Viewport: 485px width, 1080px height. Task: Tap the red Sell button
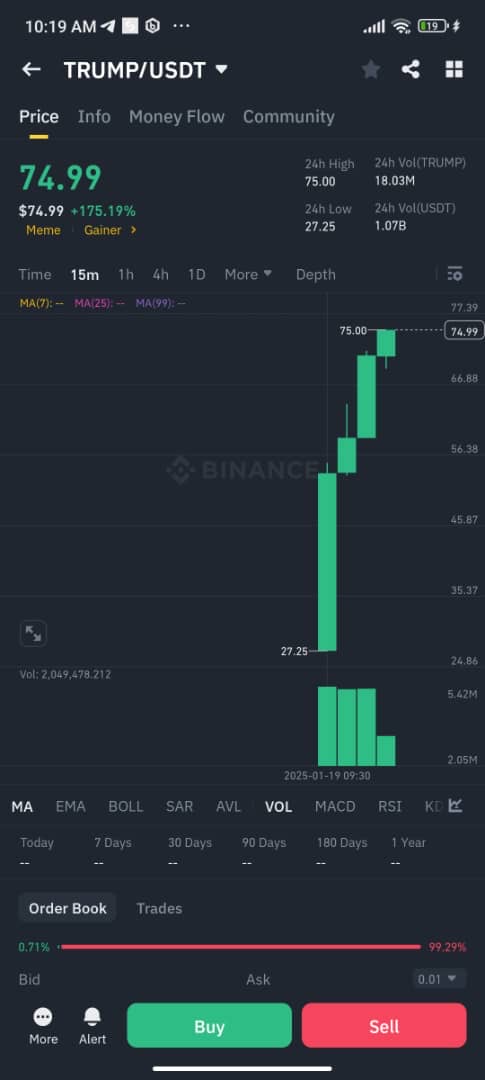(x=384, y=1027)
